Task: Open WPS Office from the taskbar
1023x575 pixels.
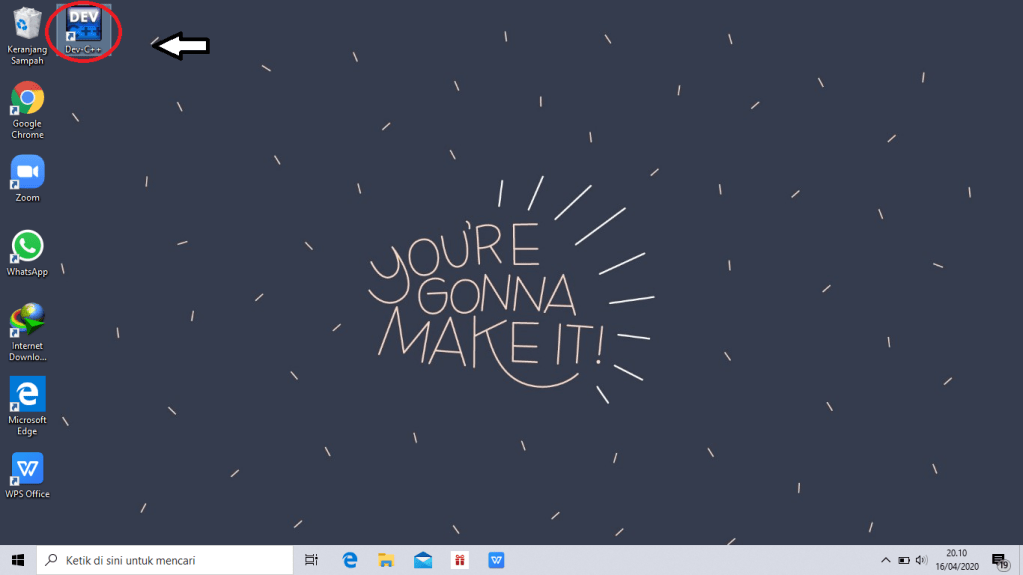Action: [x=496, y=560]
